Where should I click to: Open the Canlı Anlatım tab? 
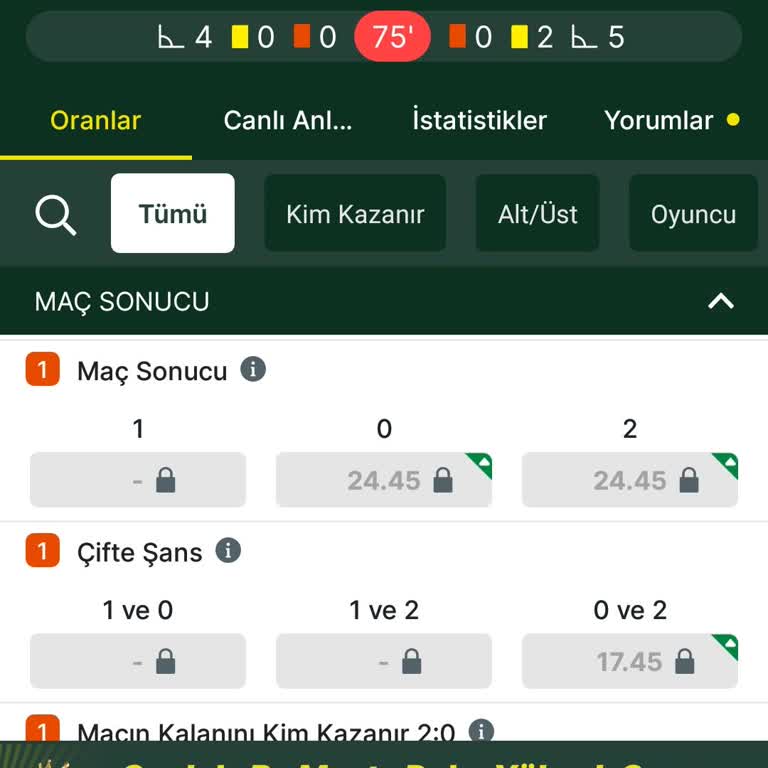coord(288,121)
